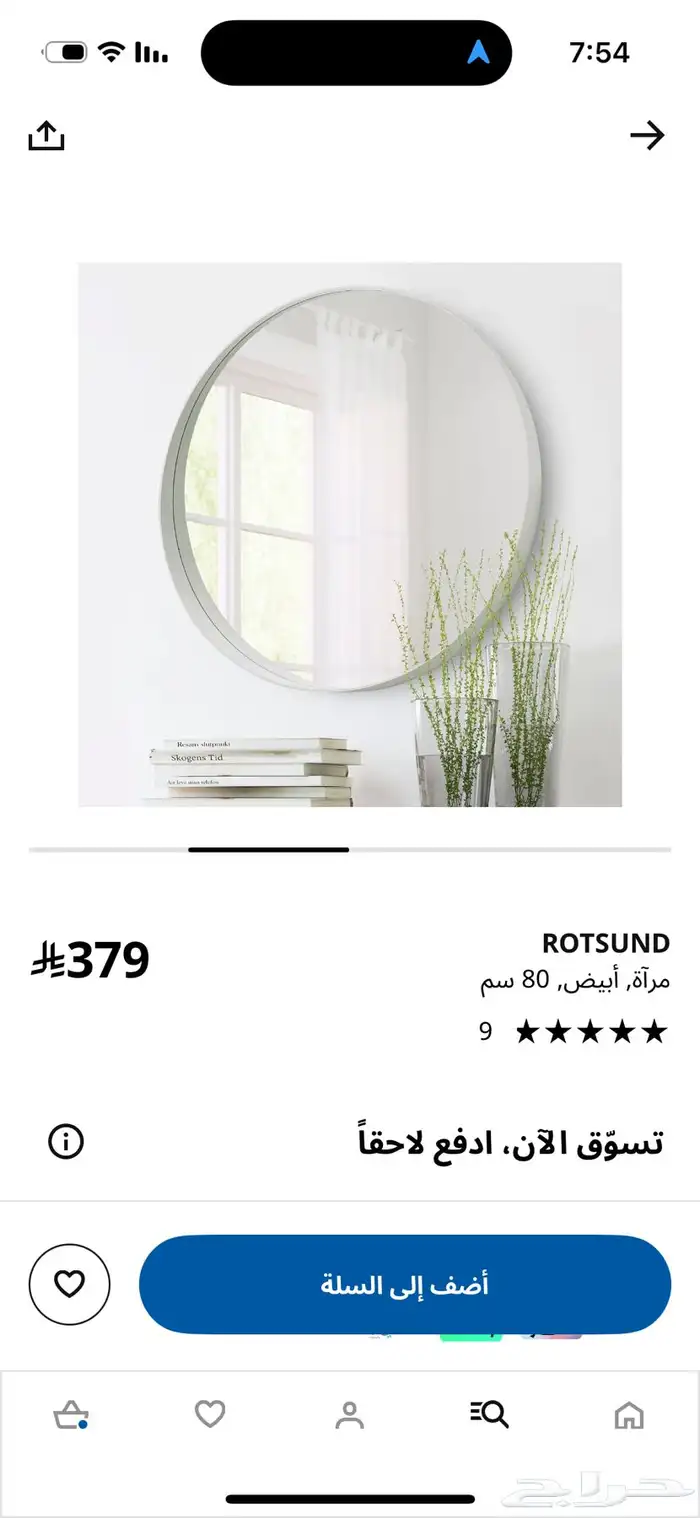700x1518 pixels.
Task: Open the search tab
Action: click(489, 1414)
